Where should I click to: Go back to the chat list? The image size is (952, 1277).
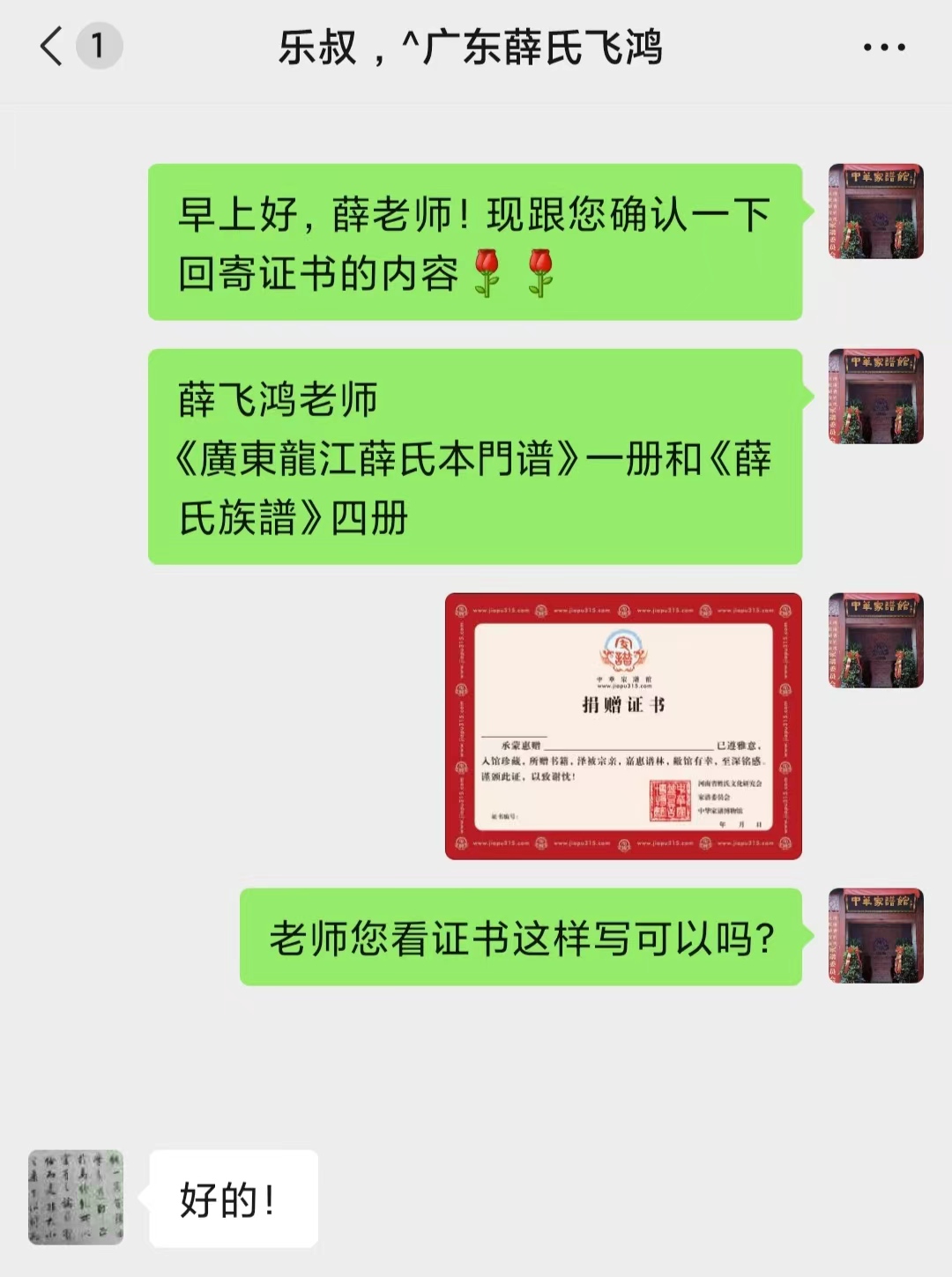pyautogui.click(x=53, y=47)
